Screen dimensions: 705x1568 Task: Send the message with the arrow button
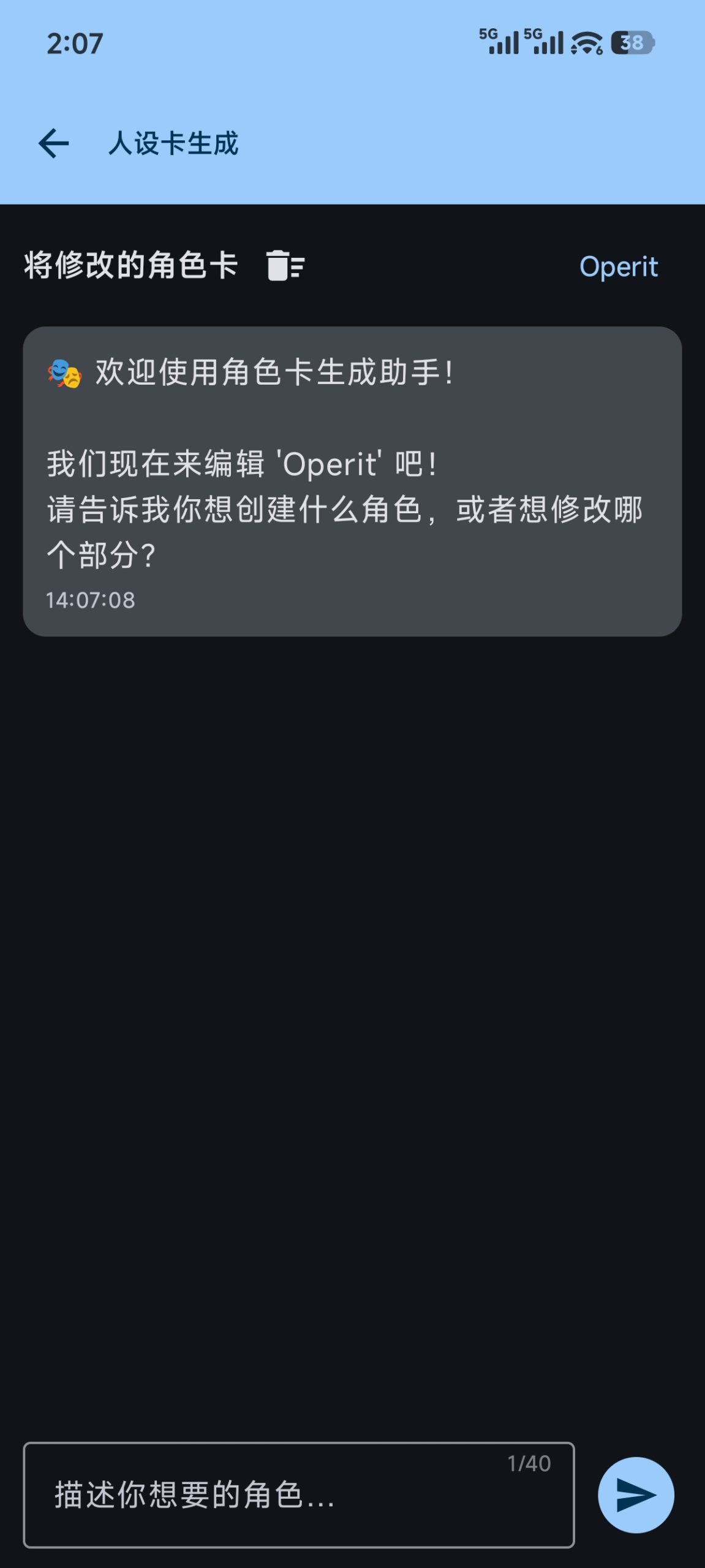(x=636, y=1494)
